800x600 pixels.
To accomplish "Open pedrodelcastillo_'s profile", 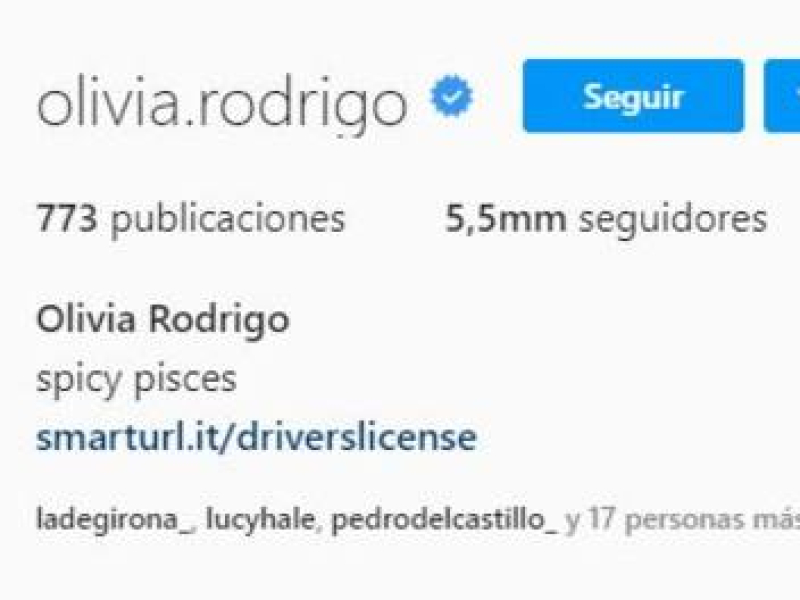I will pos(443,520).
